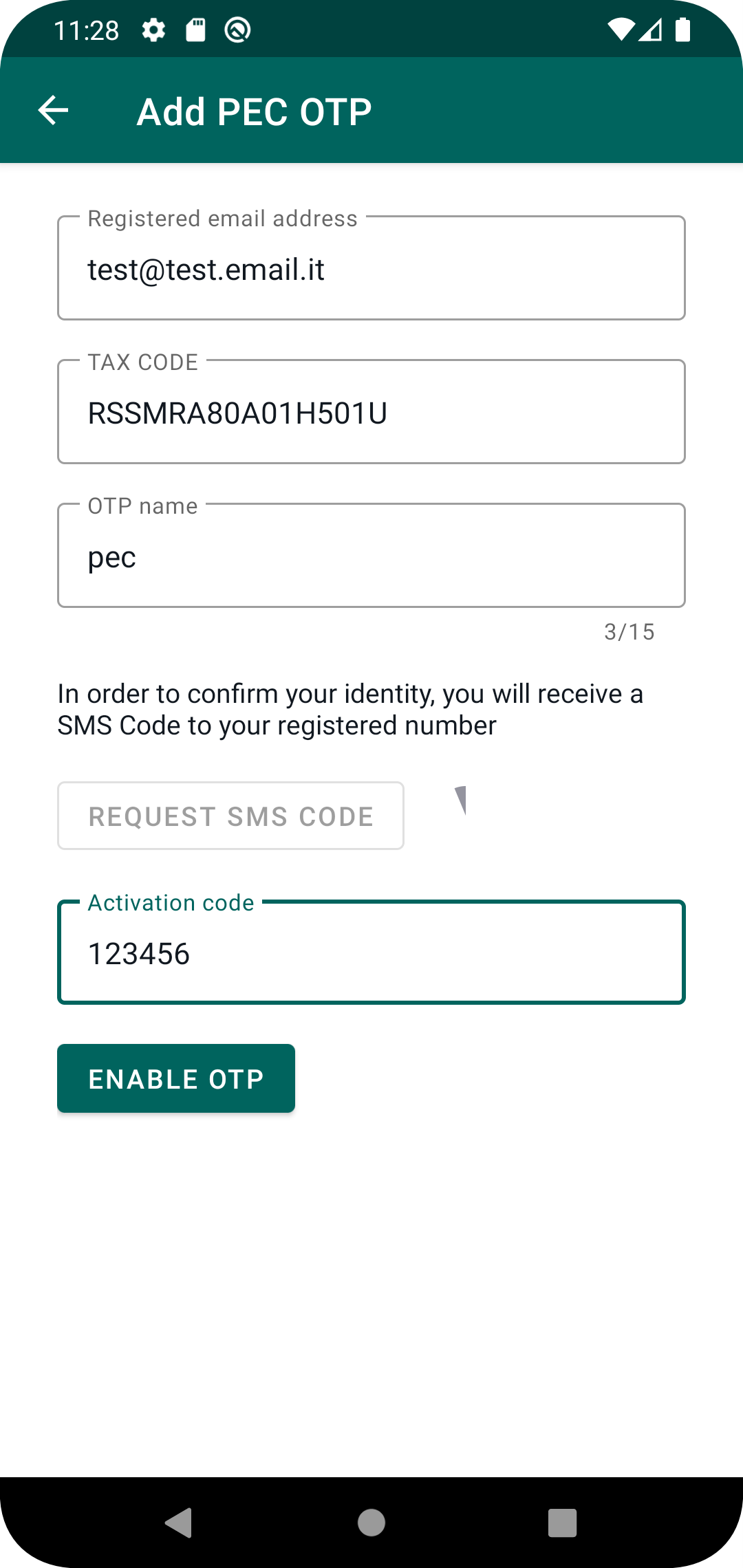
Task: Tap the Request SMS Code button
Action: click(230, 816)
